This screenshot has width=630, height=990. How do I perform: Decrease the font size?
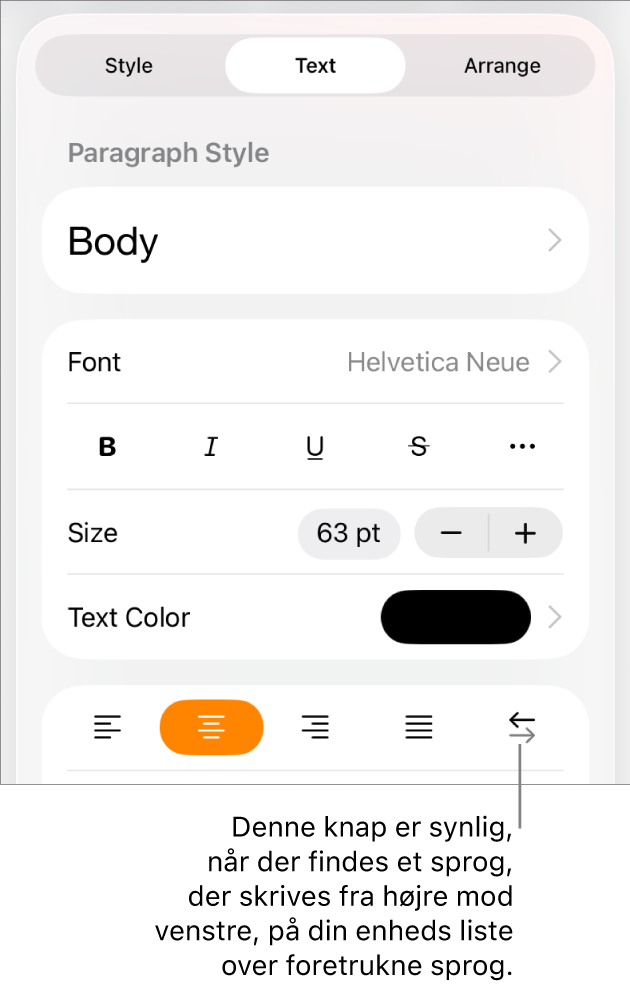click(451, 533)
